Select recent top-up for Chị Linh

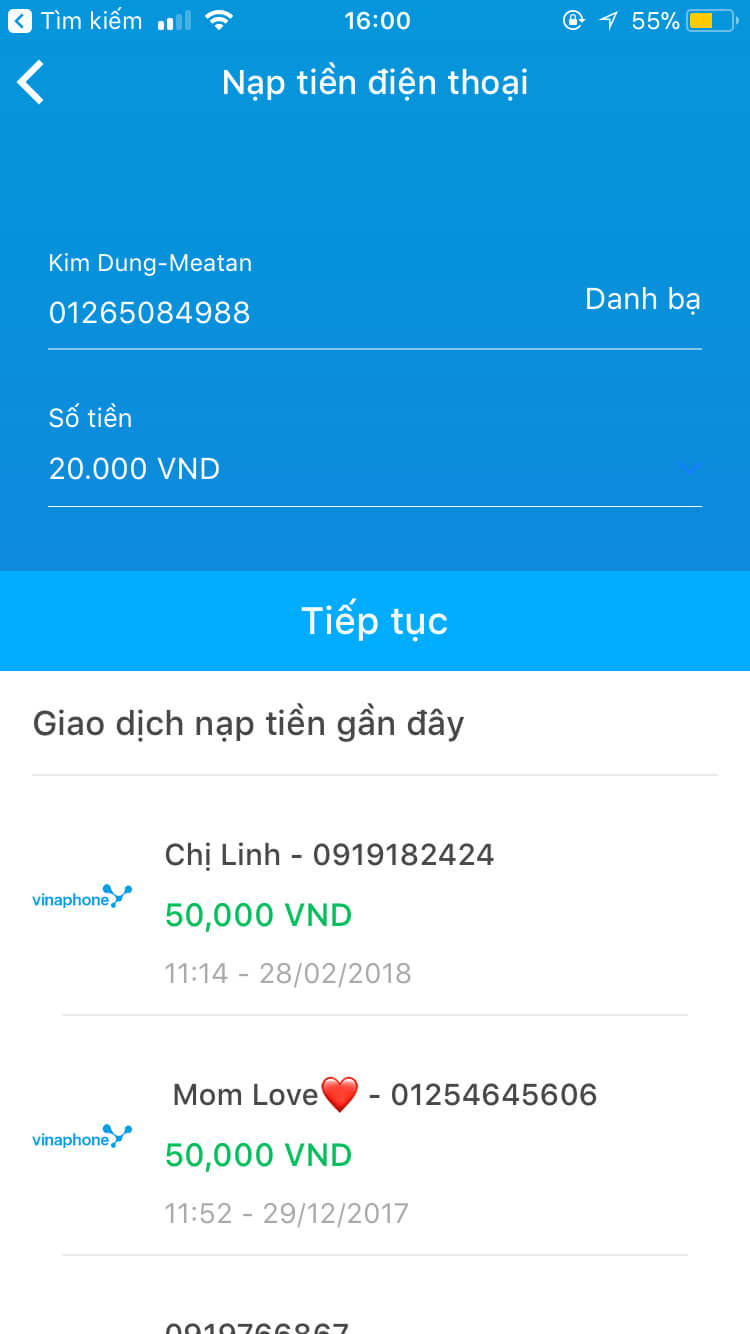pos(375,914)
